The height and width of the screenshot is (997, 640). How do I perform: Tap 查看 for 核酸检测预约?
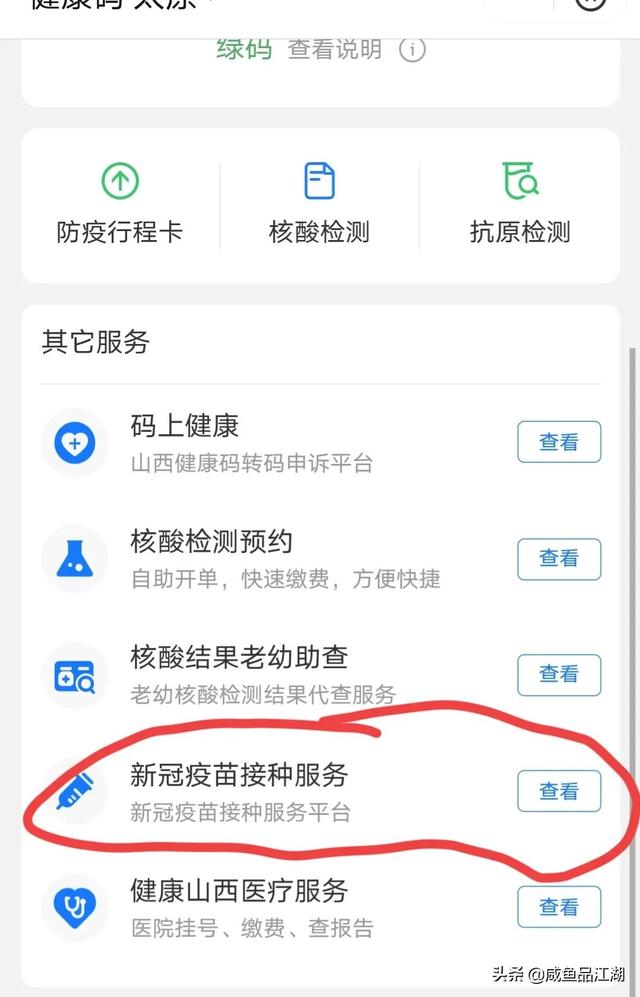[559, 559]
